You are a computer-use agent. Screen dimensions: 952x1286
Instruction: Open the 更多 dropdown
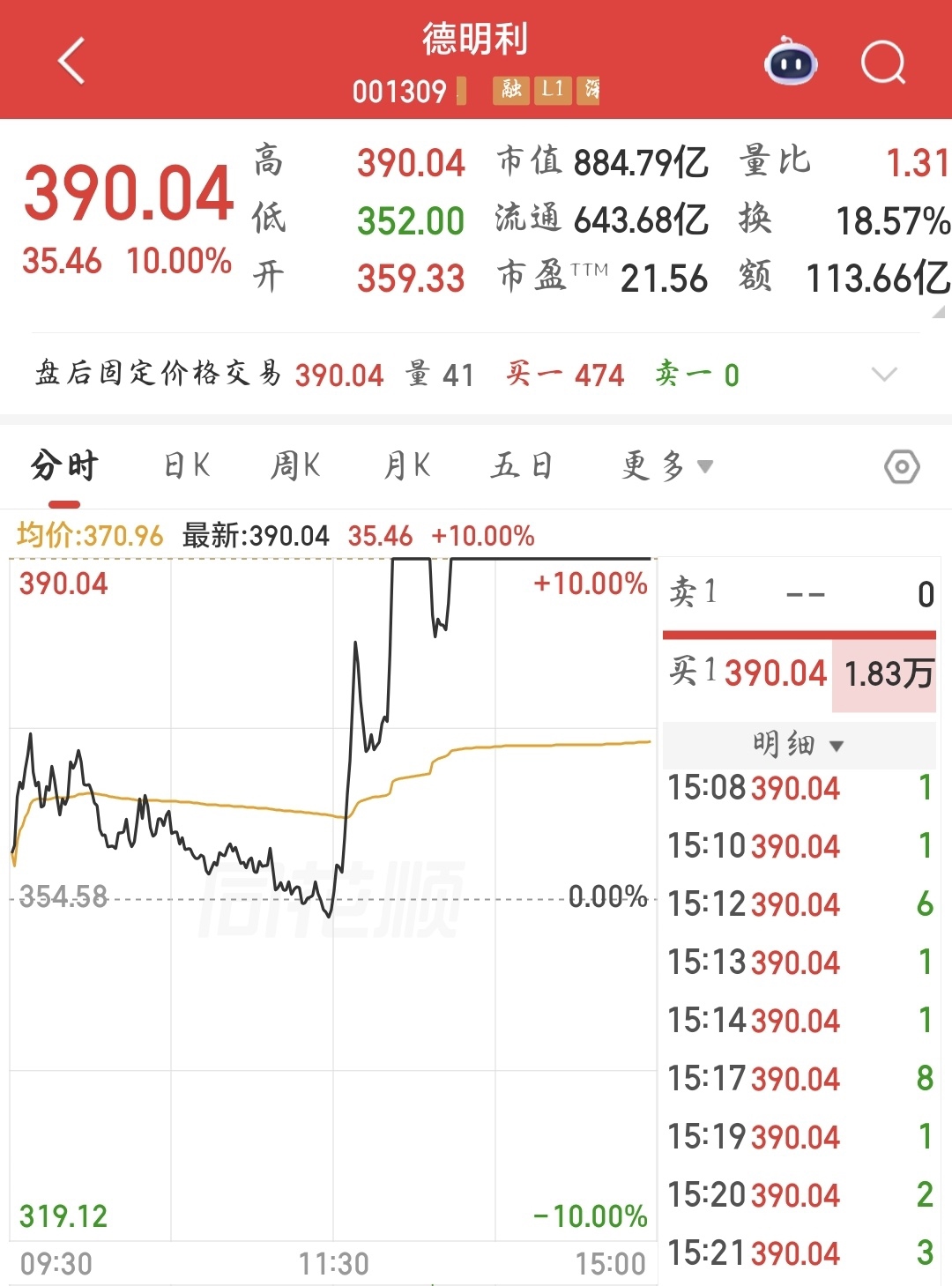(667, 465)
